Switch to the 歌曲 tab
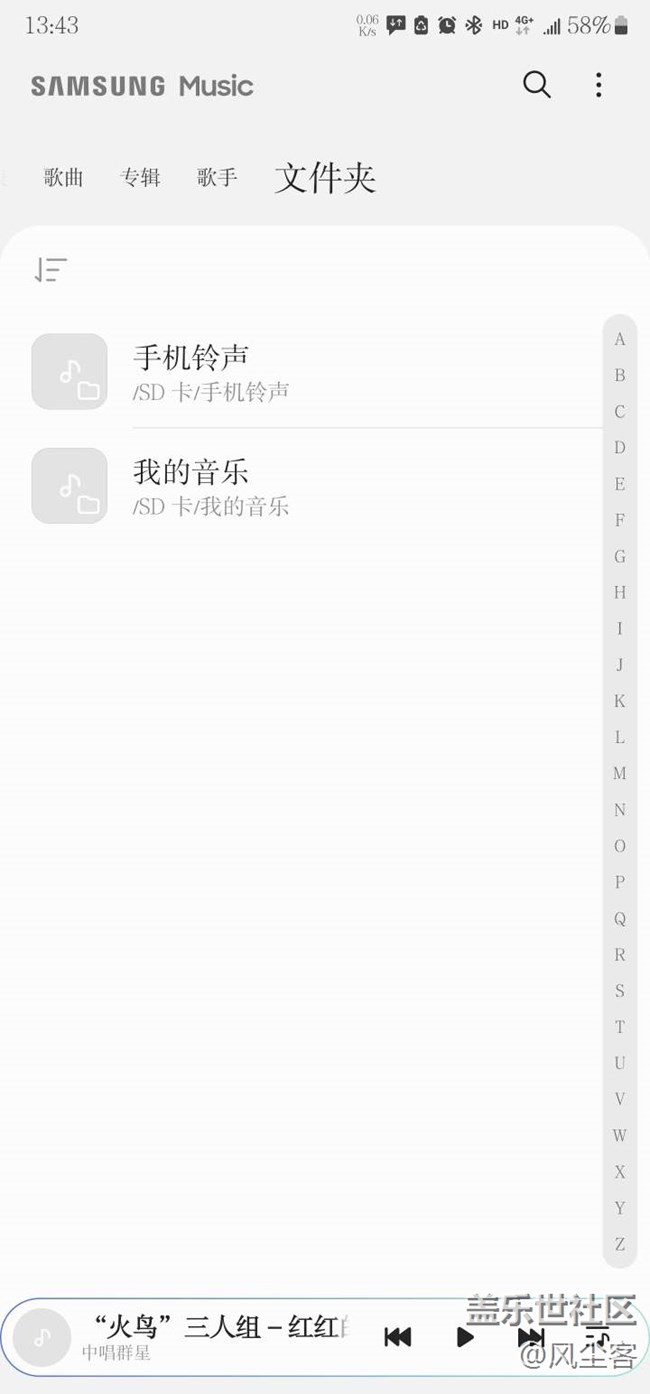 63,178
